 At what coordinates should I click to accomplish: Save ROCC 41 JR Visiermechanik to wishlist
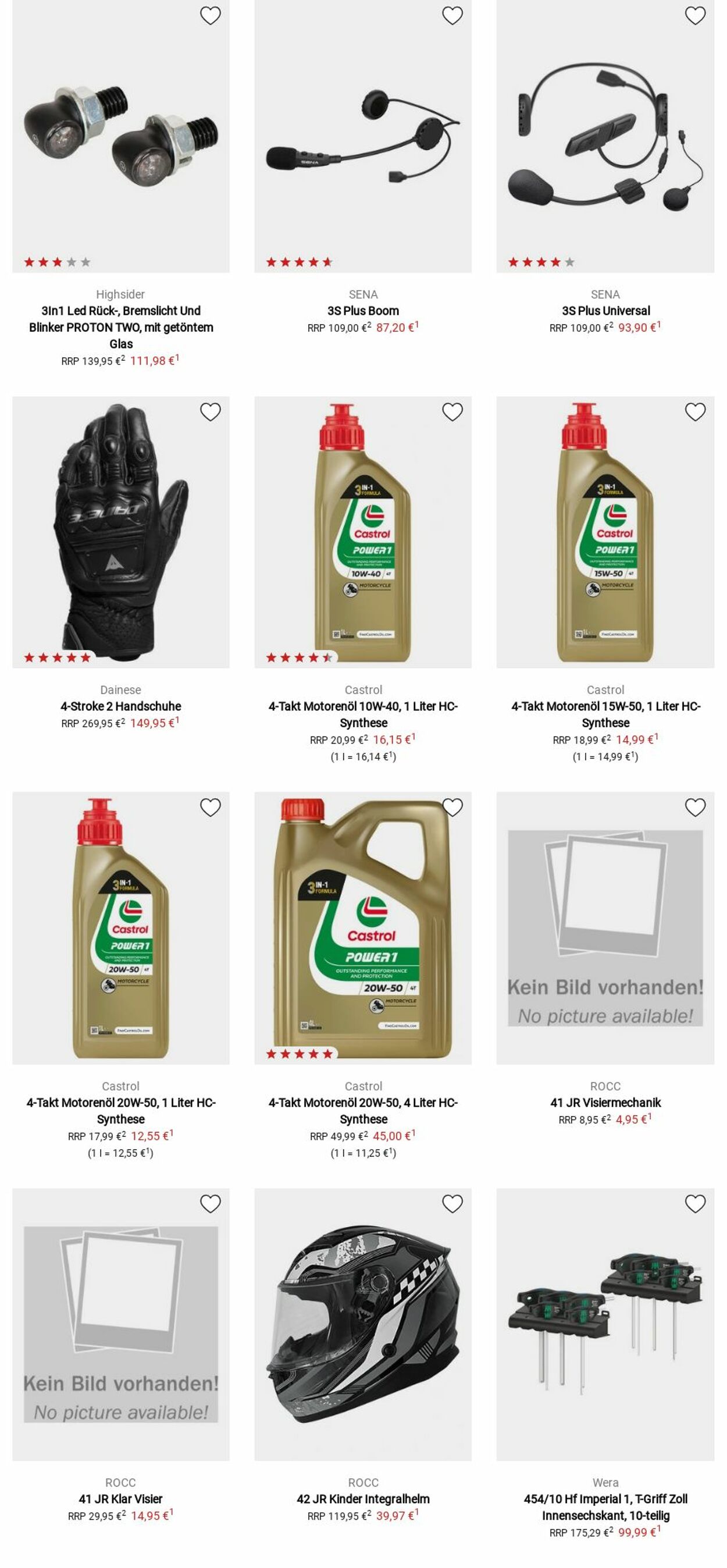tap(695, 807)
